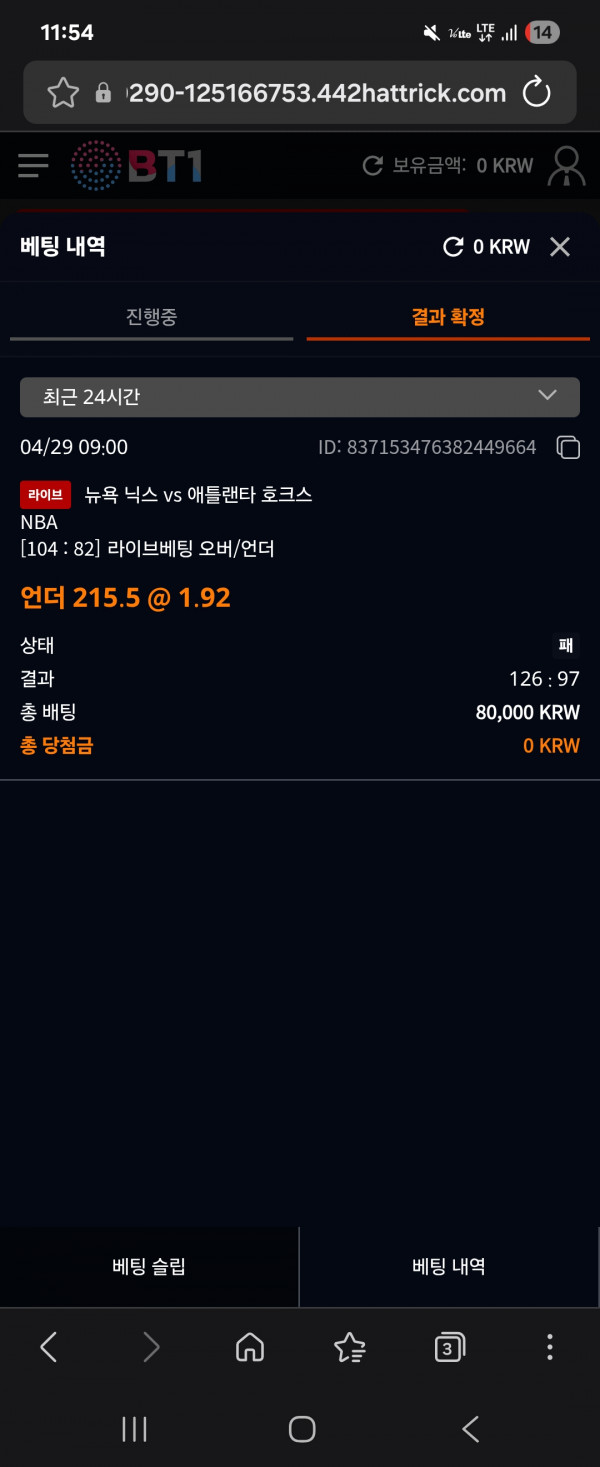Switch to the 진행중 tab
Image resolution: width=600 pixels, height=1467 pixels.
152,317
